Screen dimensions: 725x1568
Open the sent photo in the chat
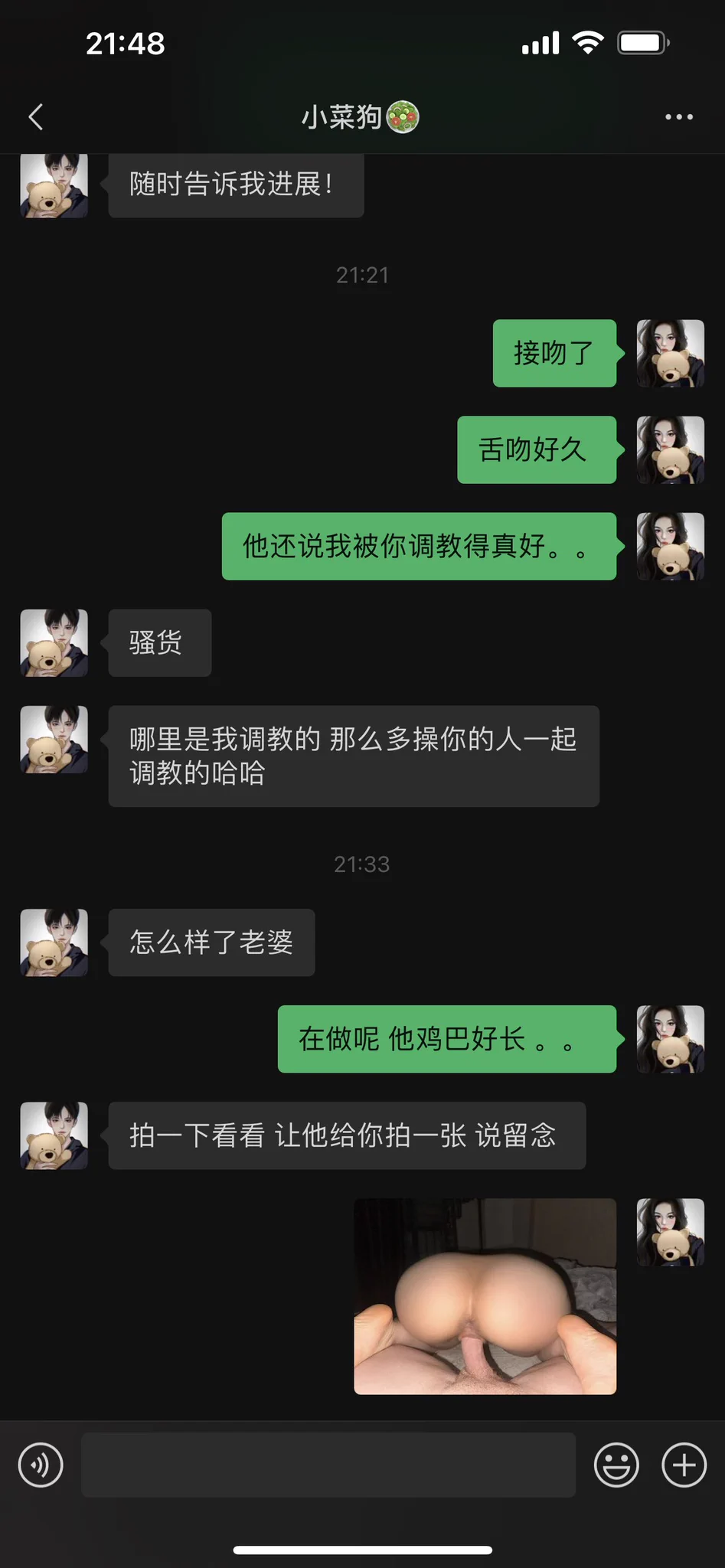(485, 1295)
